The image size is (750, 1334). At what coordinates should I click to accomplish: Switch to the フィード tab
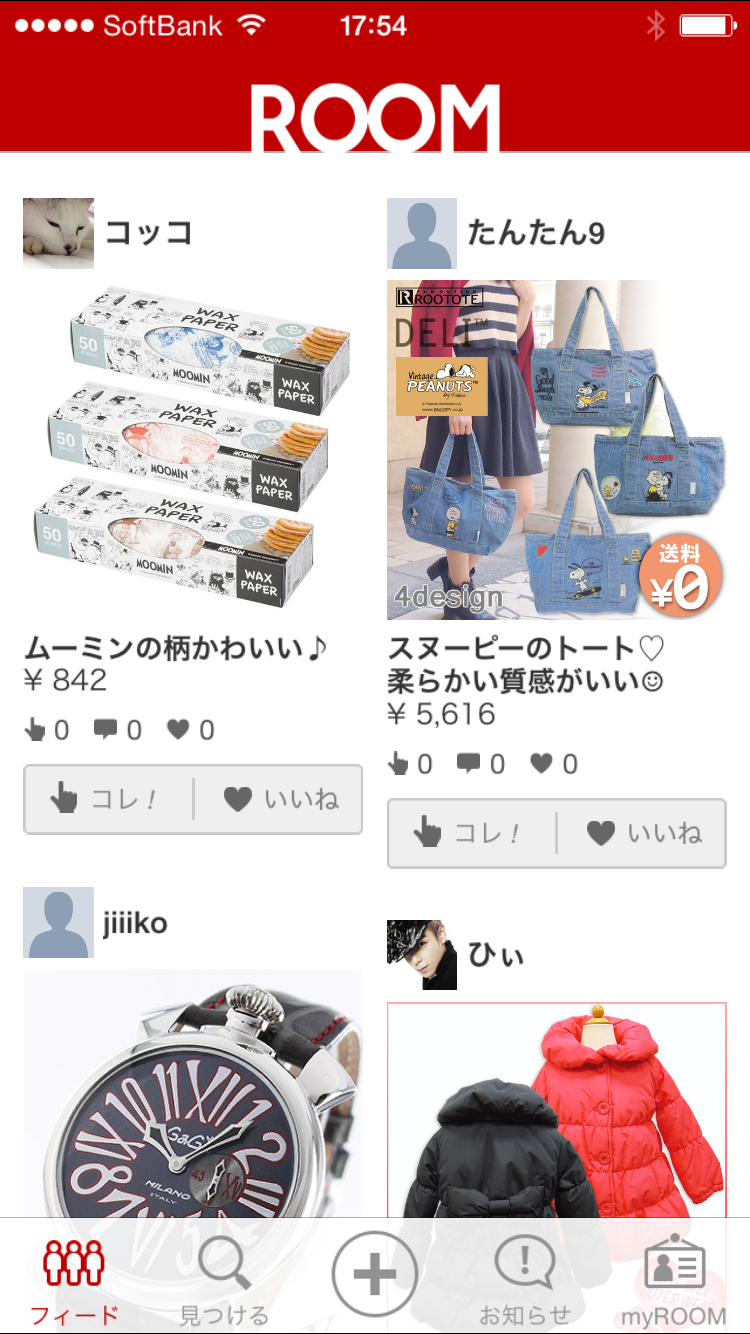coord(74,1280)
